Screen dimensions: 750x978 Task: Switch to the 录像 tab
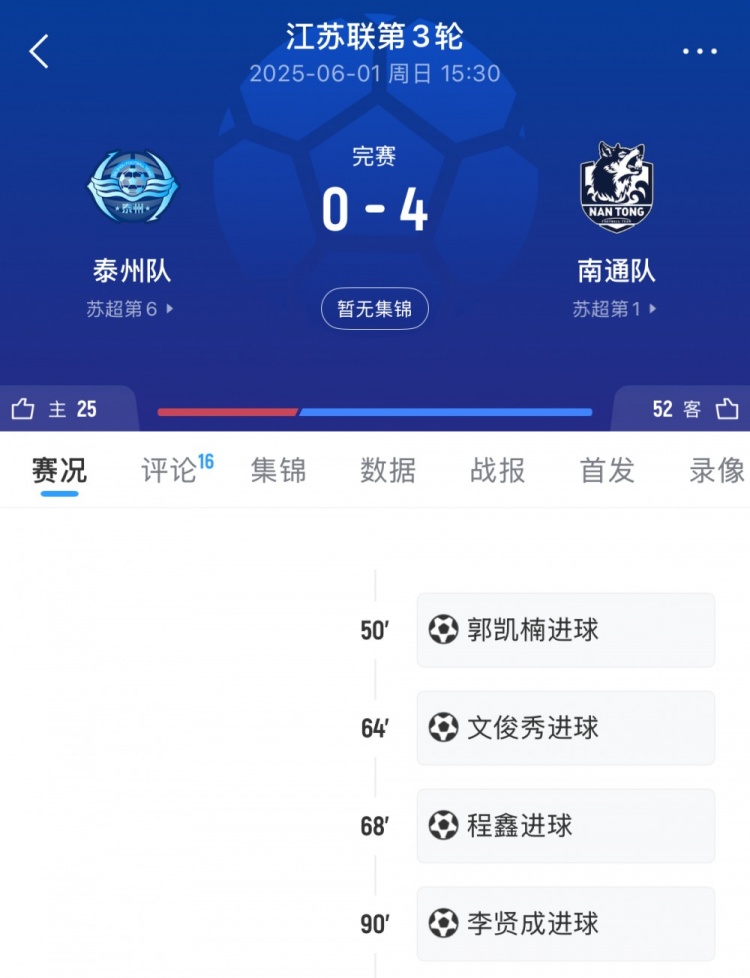[x=716, y=470]
